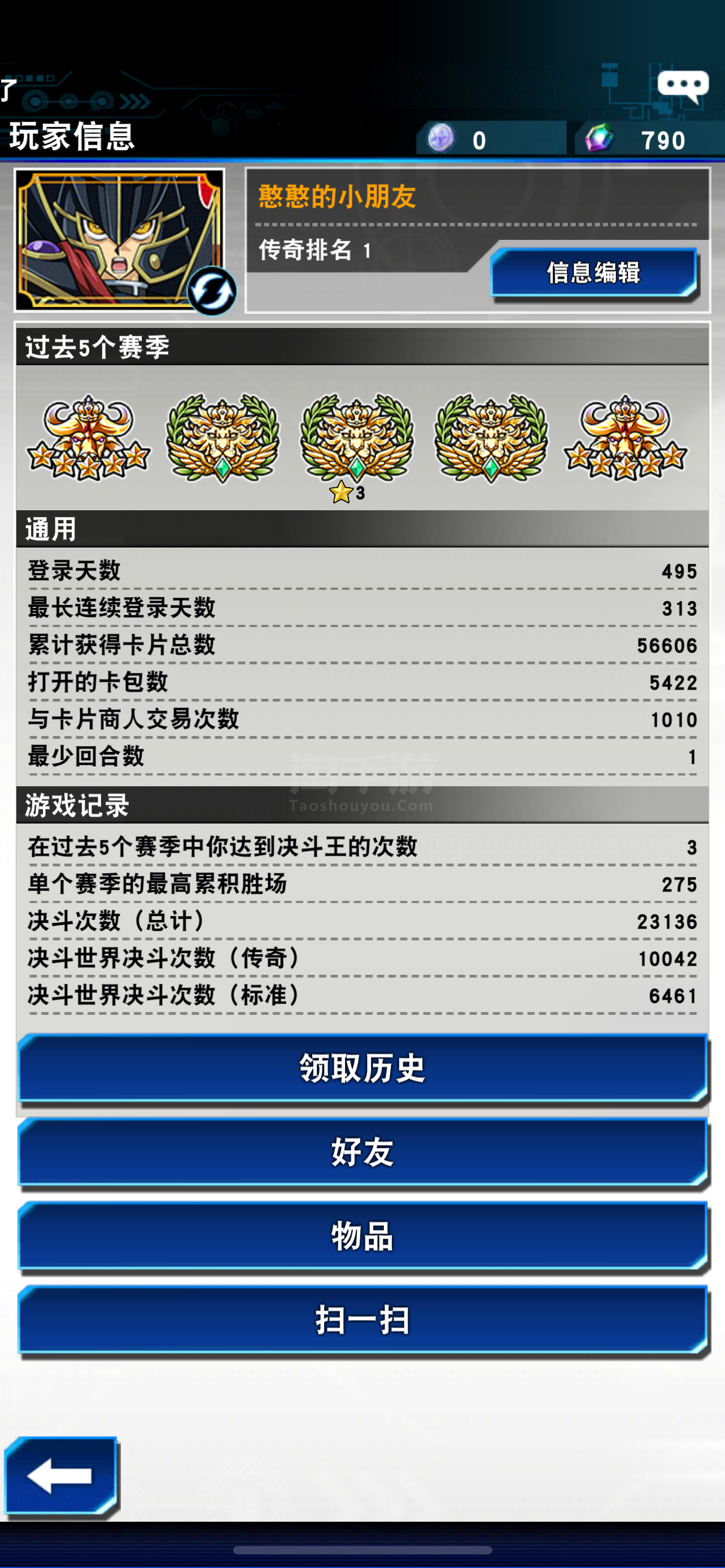This screenshot has height=1568, width=725.
Task: Tap the 790 gems counter
Action: (649, 139)
